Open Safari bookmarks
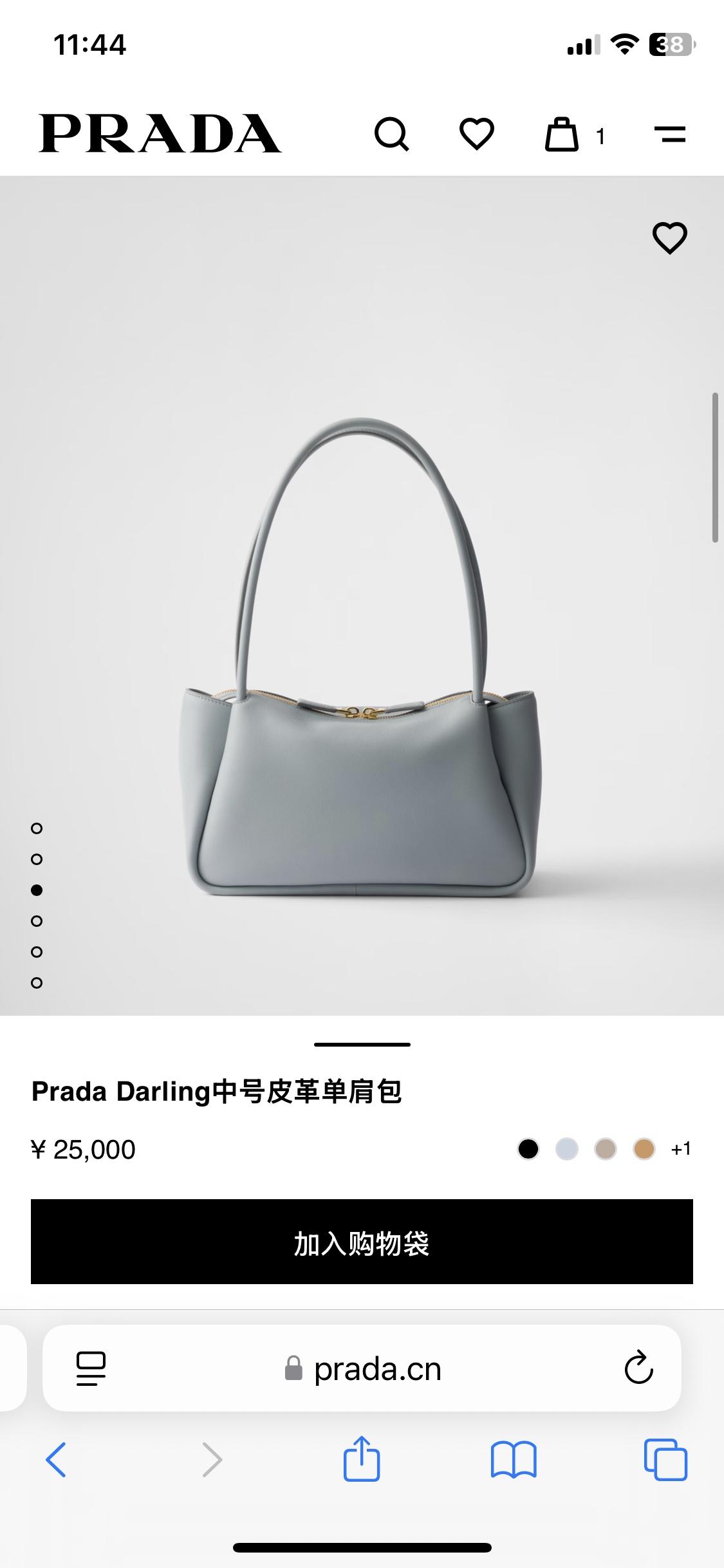Screen dimensions: 724x1568 514,1459
